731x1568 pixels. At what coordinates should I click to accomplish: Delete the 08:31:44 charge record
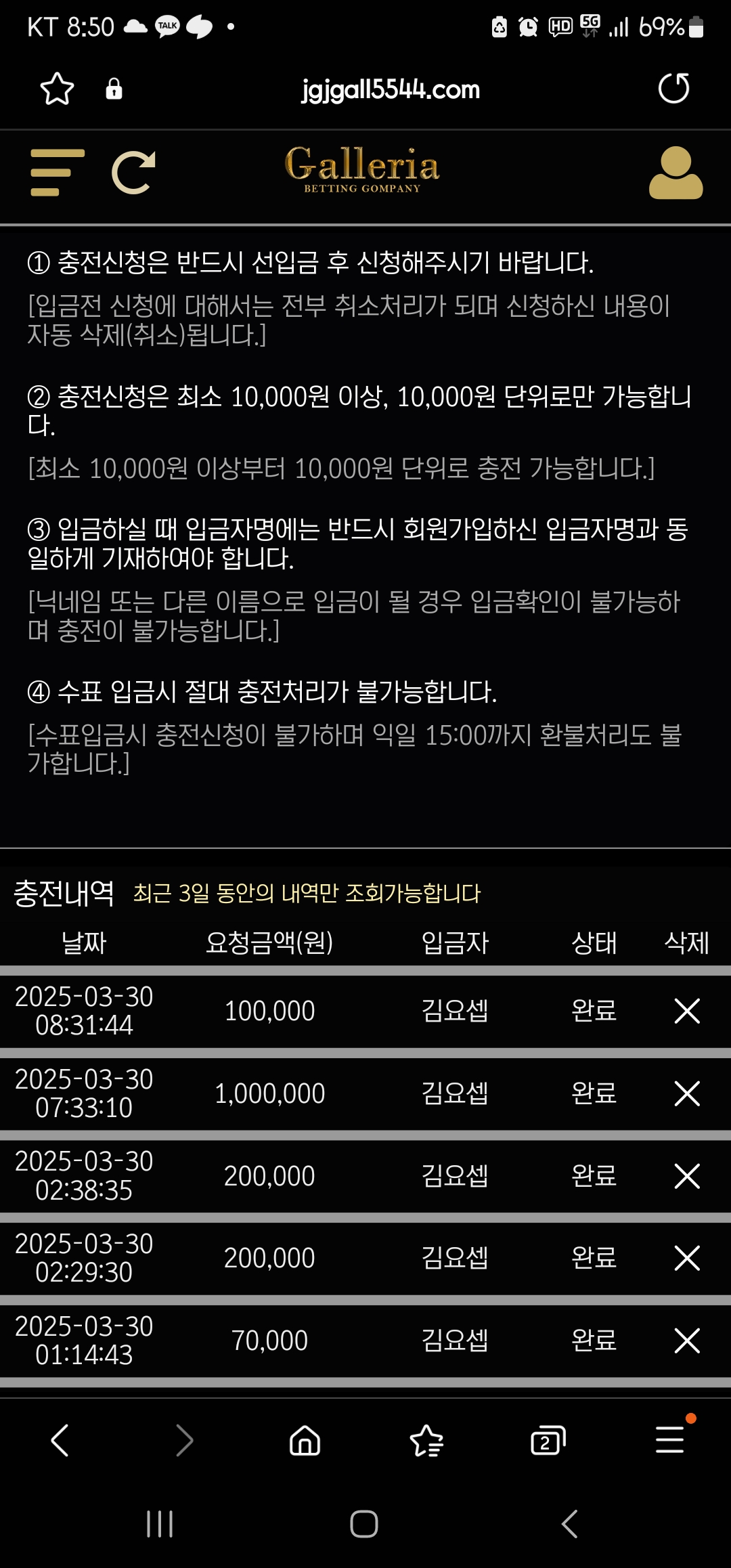[x=686, y=1011]
